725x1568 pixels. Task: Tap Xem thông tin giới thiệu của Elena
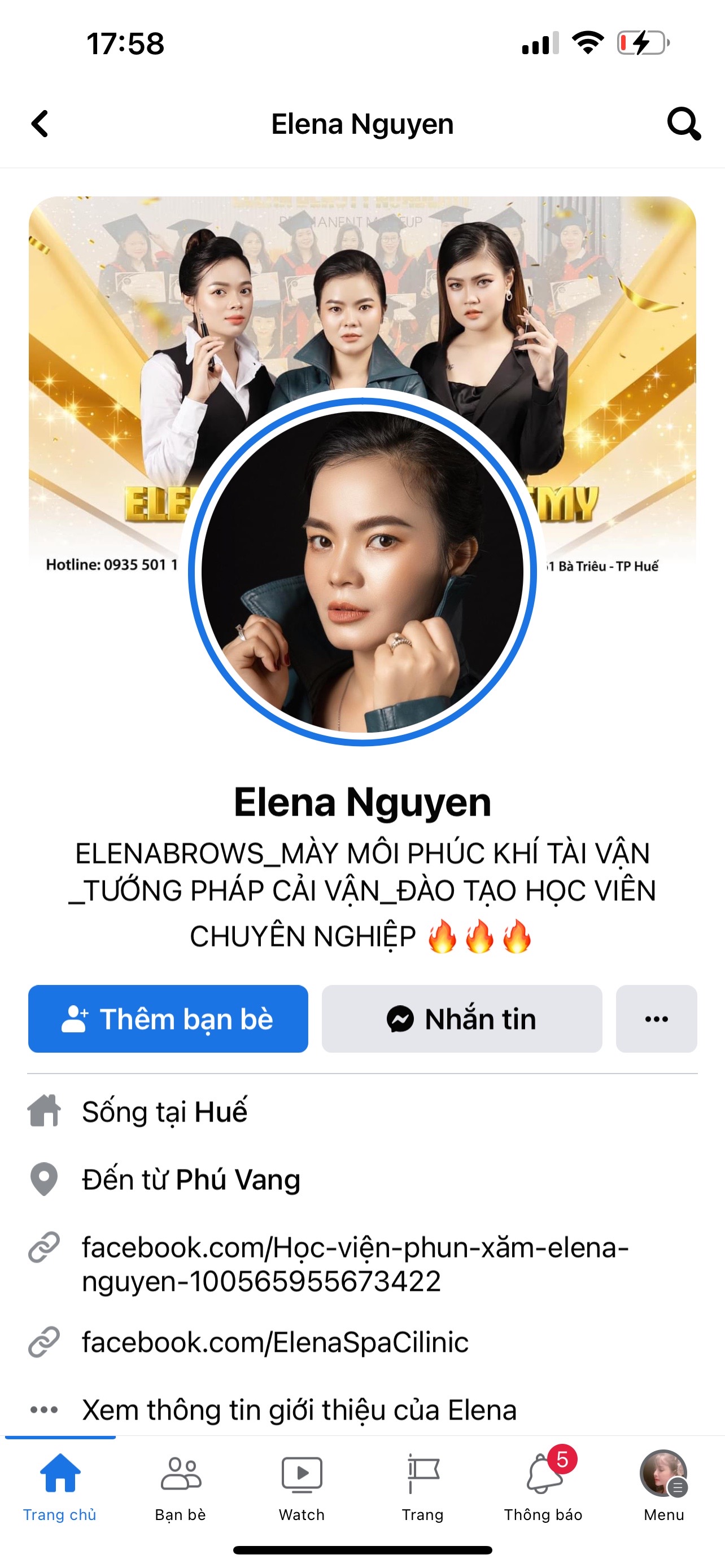pyautogui.click(x=299, y=1410)
